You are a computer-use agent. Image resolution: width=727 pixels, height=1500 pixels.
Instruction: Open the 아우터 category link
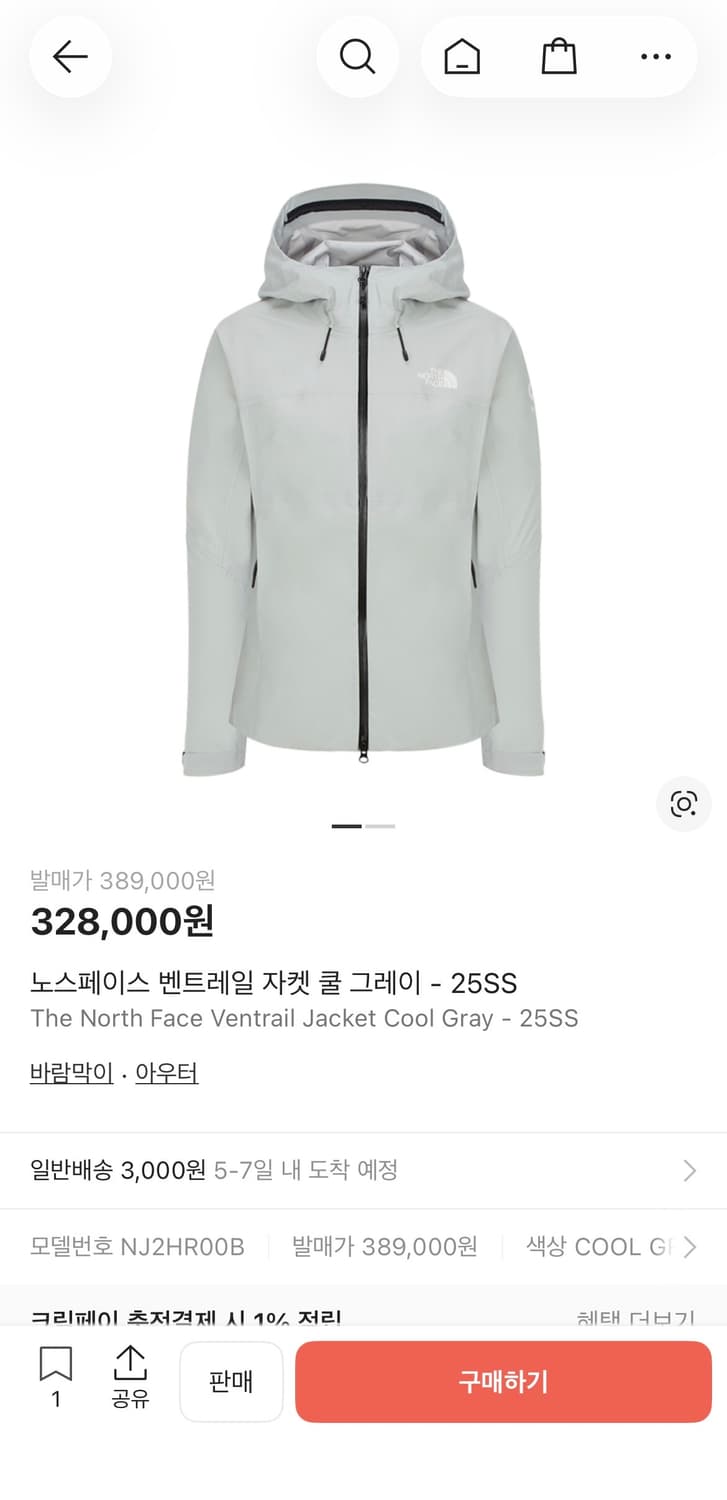pos(166,1071)
